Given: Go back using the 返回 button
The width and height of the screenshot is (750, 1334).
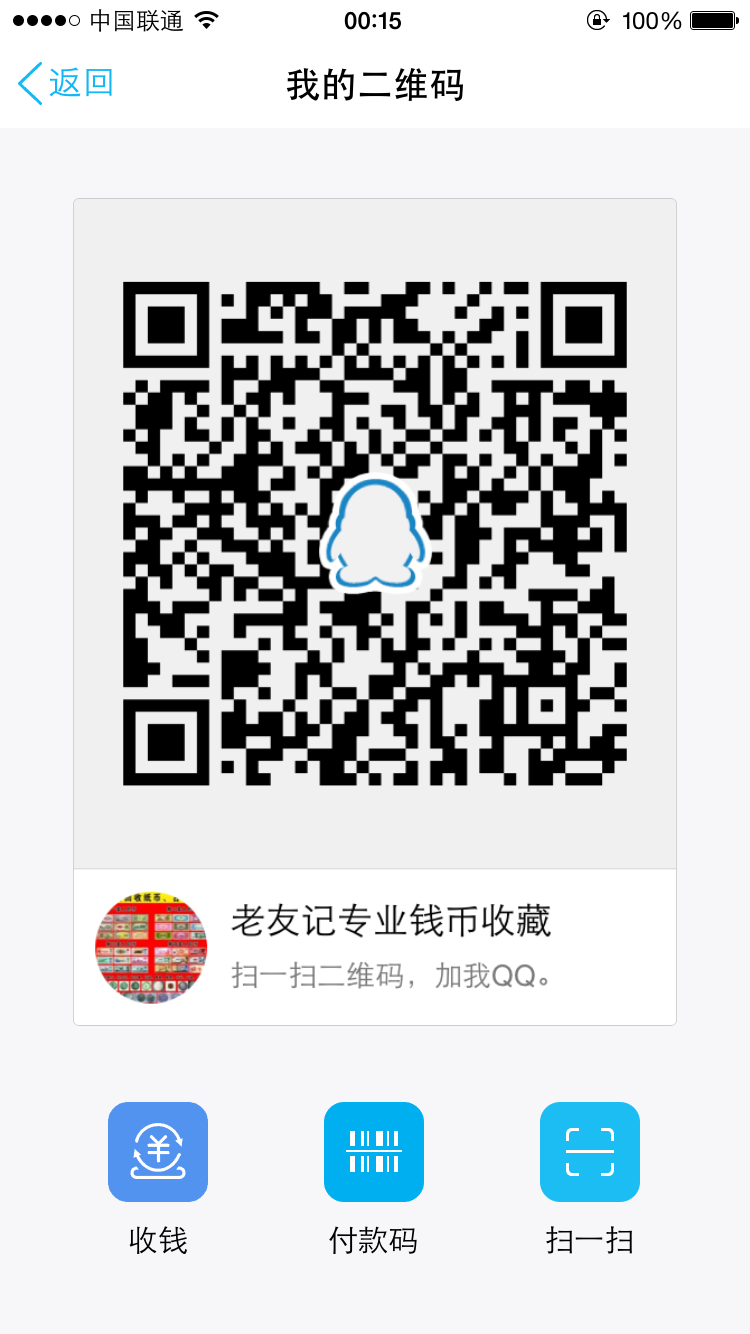Looking at the screenshot, I should pyautogui.click(x=66, y=84).
